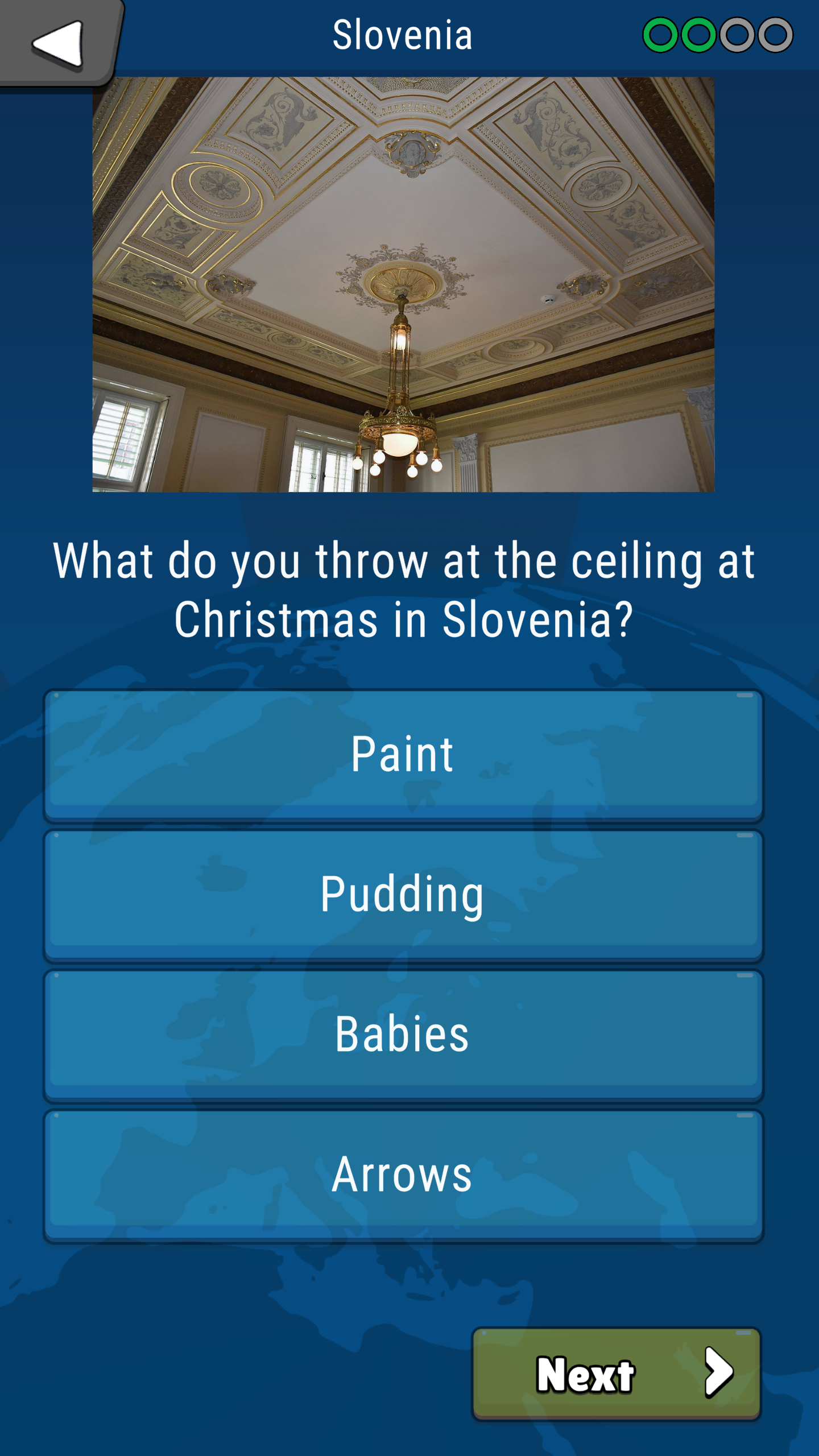Pick "Babies" from the answer choices
Screen dimensions: 819x1456
tap(403, 1035)
